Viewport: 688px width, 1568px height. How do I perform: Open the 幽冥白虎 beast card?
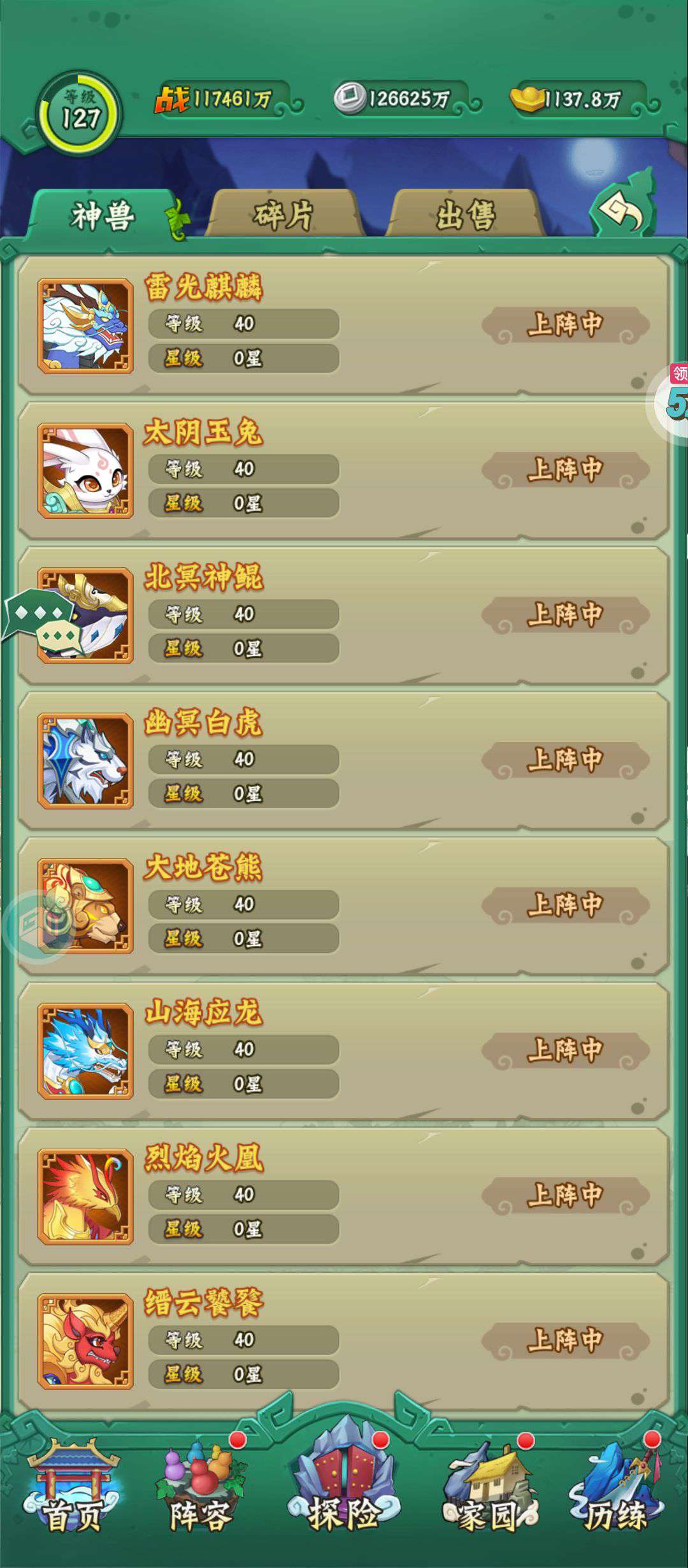click(343, 761)
